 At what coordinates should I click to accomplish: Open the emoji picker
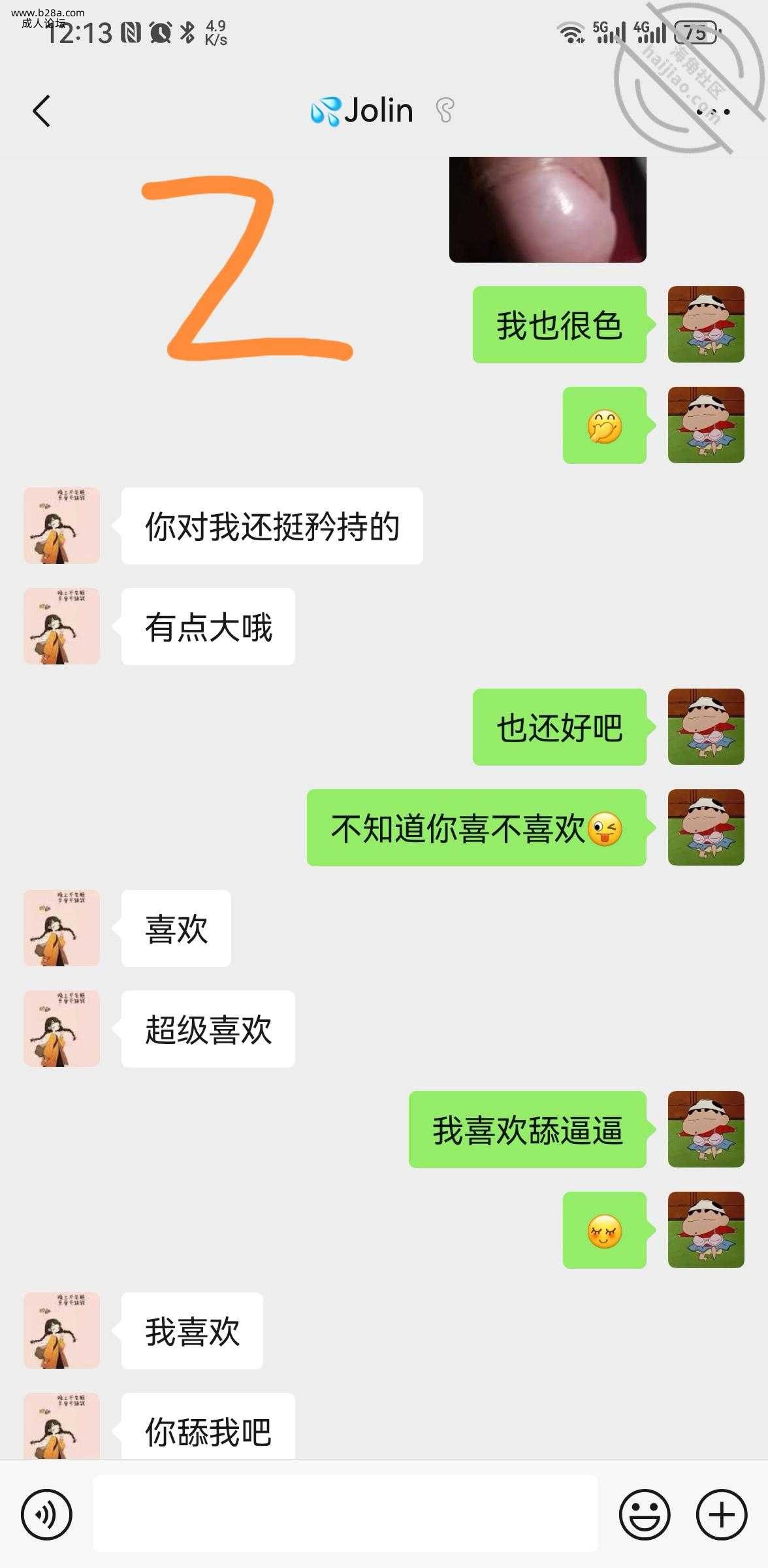pyautogui.click(x=644, y=1514)
